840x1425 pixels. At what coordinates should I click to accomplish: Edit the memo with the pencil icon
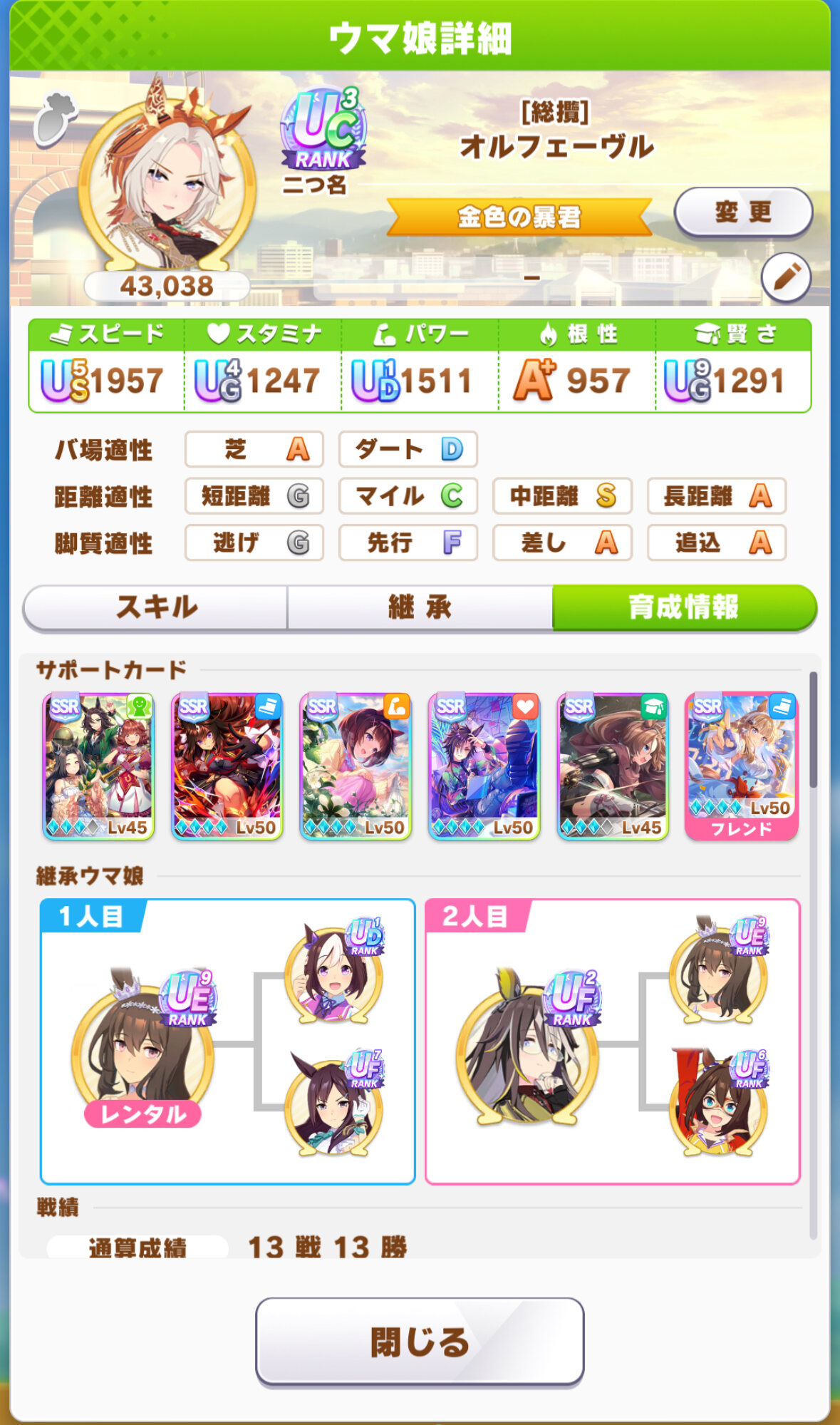click(785, 277)
